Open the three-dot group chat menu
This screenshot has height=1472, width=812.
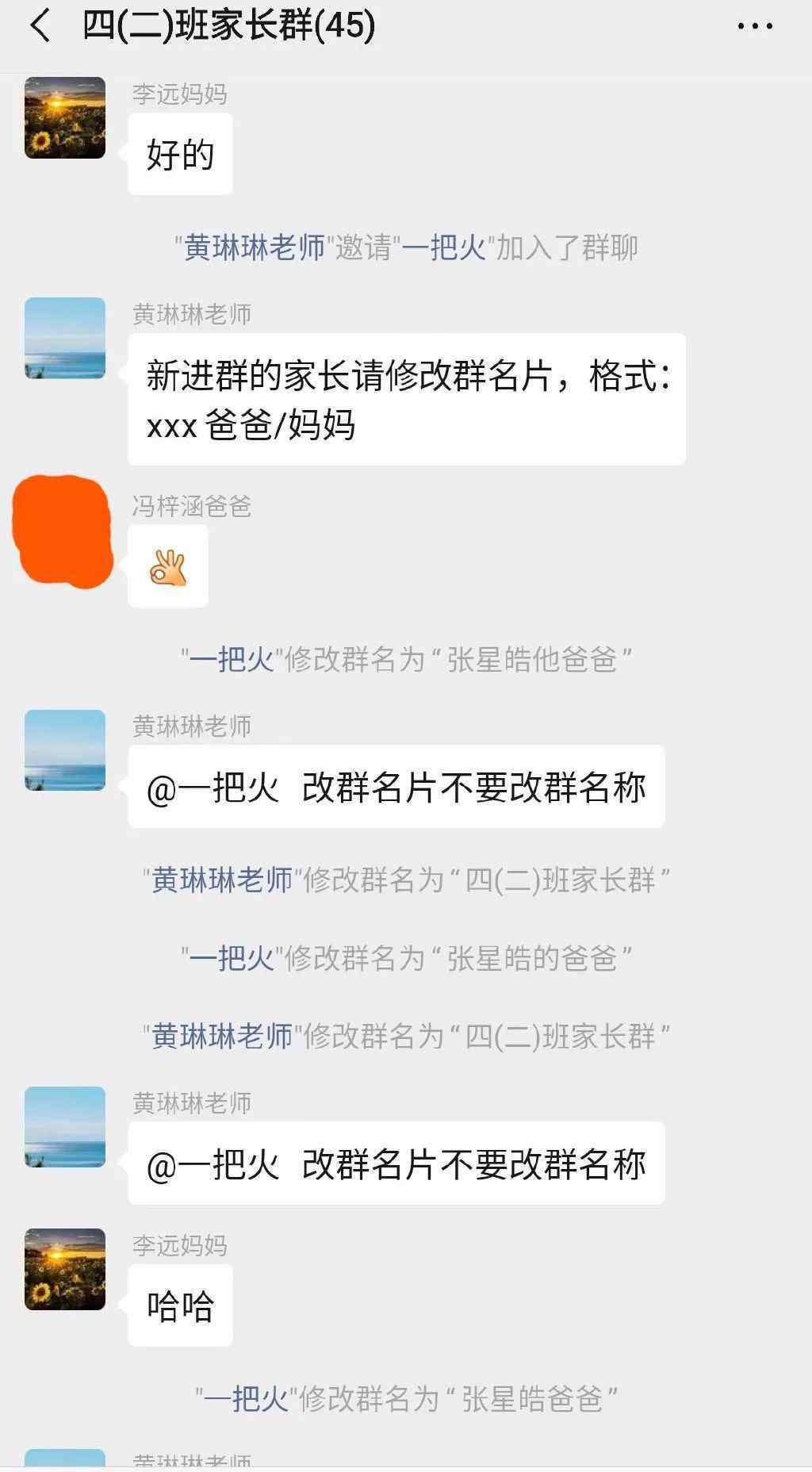point(754,26)
